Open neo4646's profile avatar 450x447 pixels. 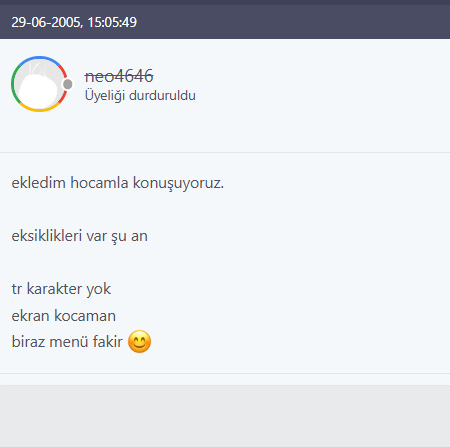39,84
